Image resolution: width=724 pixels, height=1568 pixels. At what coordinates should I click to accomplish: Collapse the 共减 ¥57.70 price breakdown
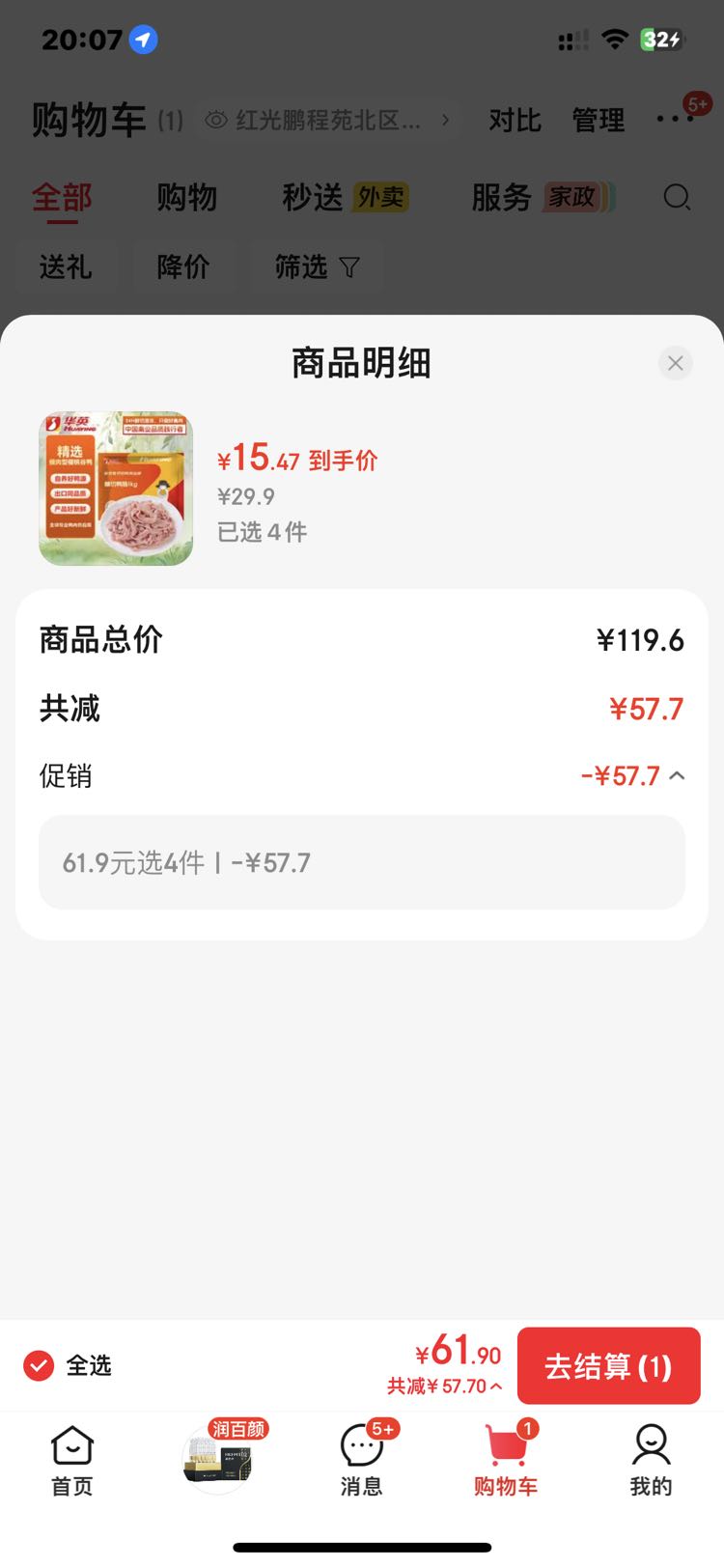tap(445, 1386)
